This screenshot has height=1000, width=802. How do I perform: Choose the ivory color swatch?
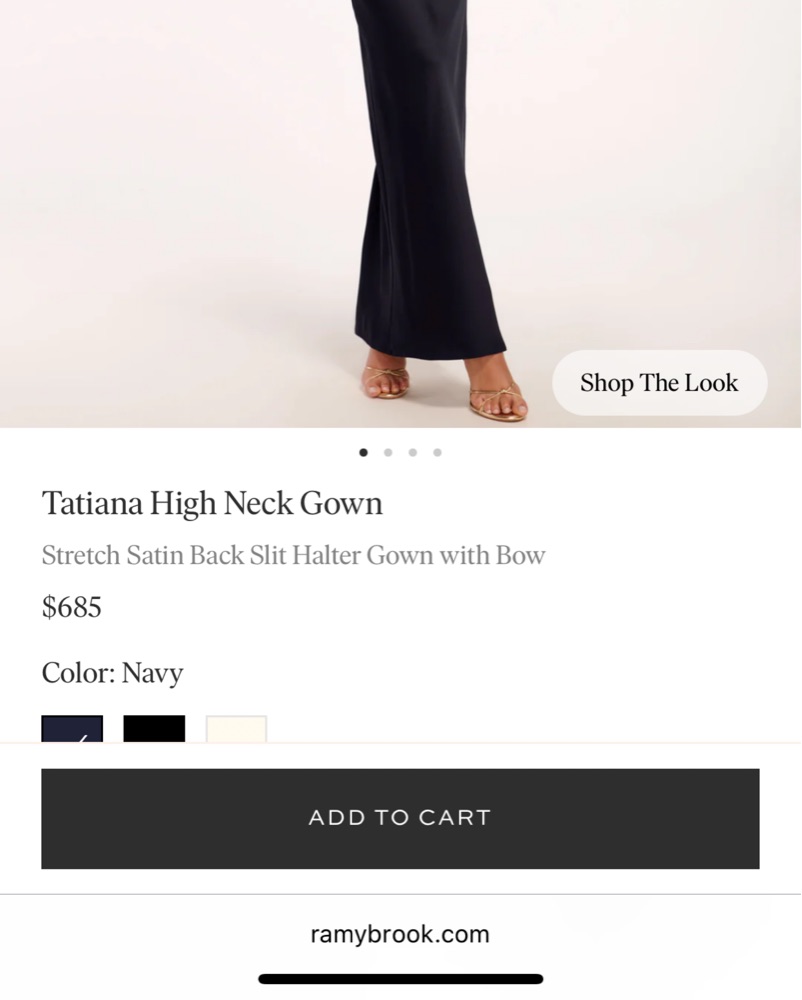click(x=236, y=729)
